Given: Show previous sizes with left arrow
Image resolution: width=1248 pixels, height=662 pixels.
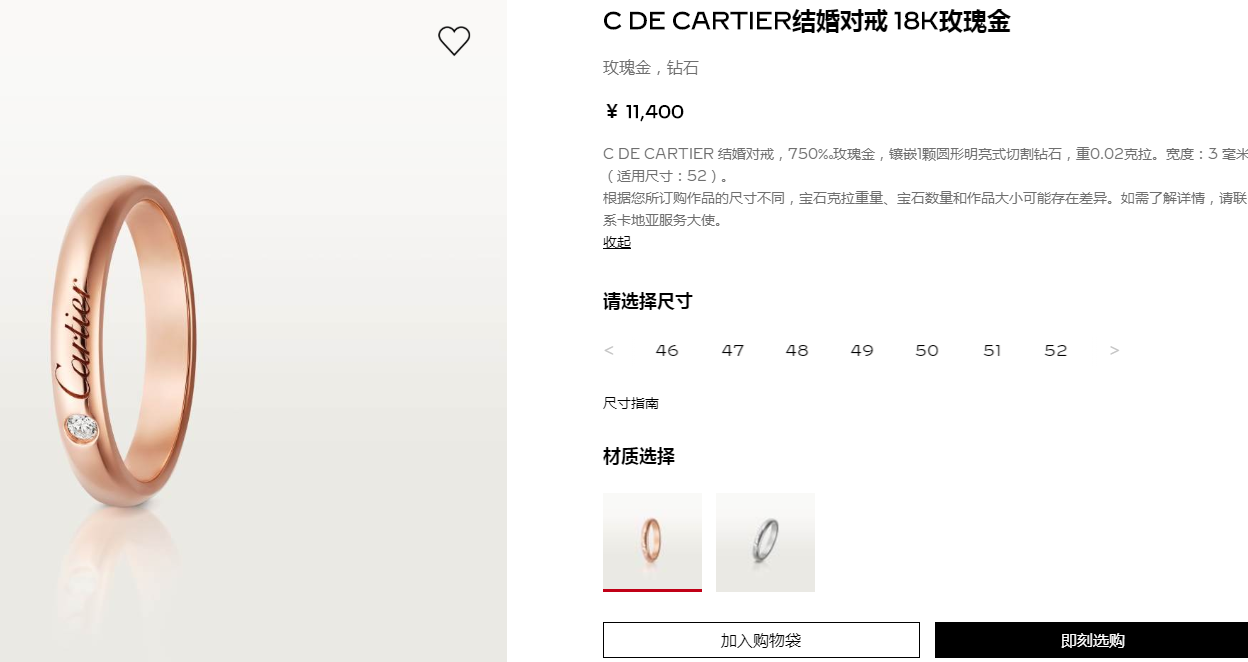Looking at the screenshot, I should (x=609, y=350).
